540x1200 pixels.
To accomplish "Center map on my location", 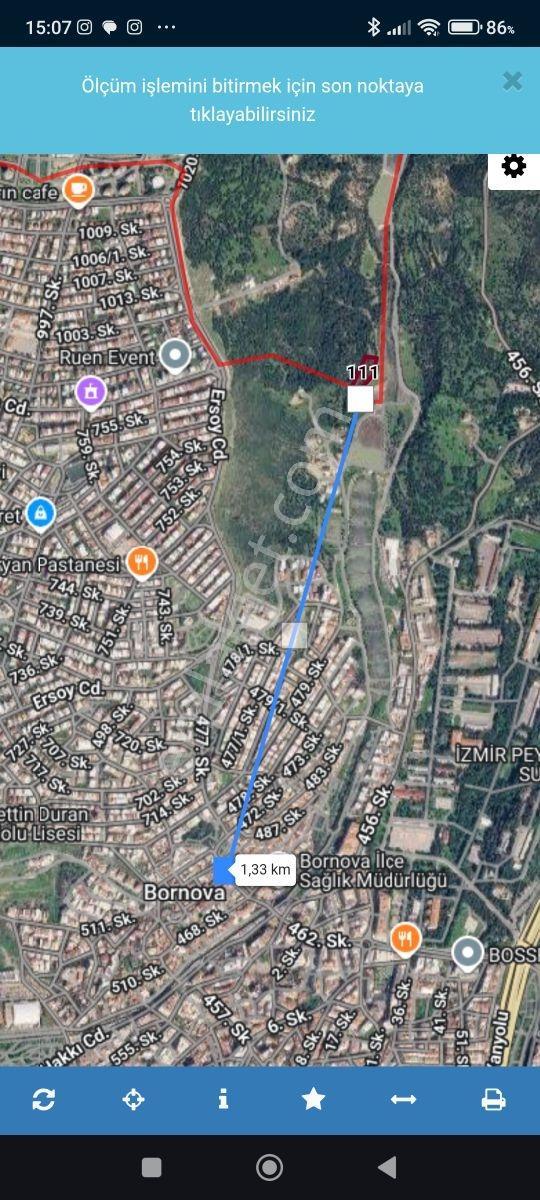I will (x=133, y=1100).
